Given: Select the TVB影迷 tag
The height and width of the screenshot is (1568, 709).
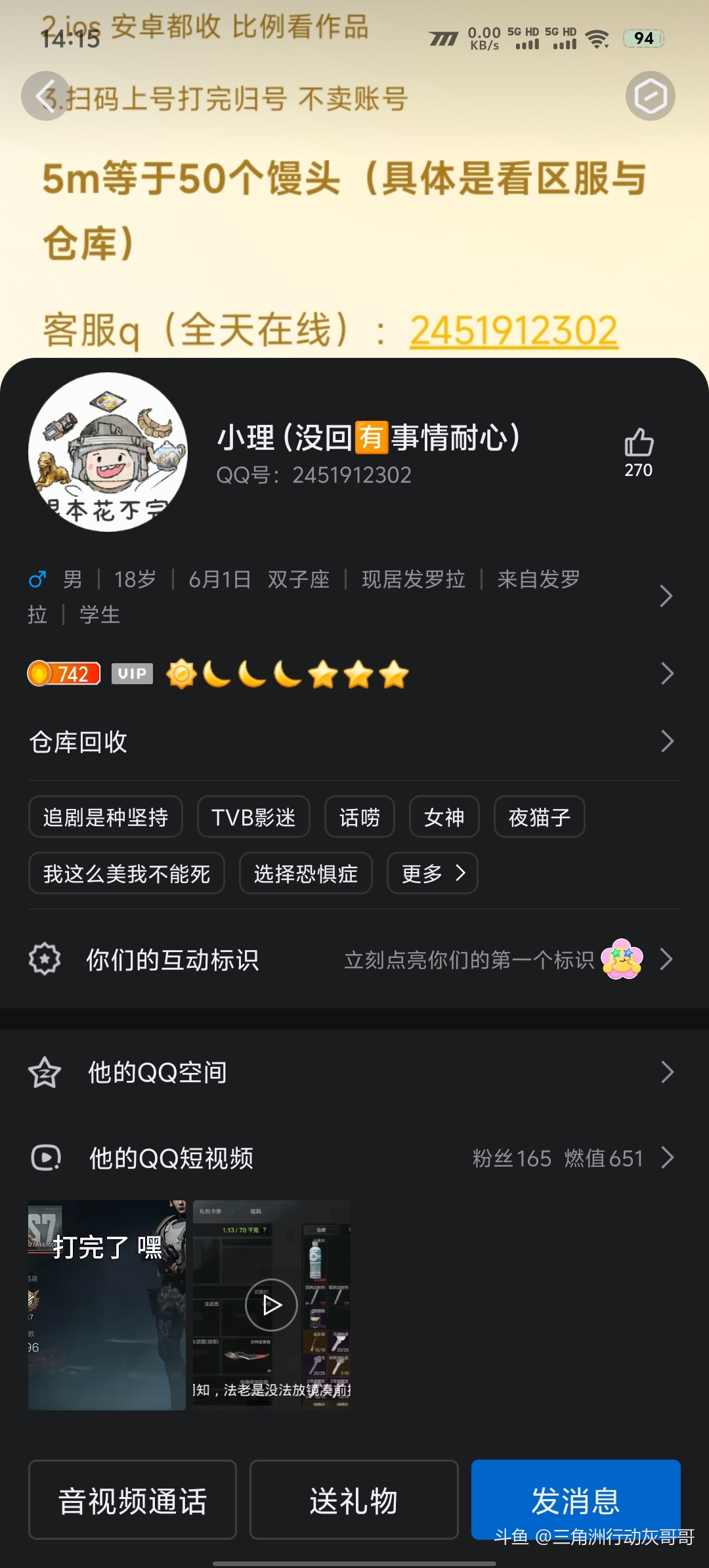Looking at the screenshot, I should [253, 817].
